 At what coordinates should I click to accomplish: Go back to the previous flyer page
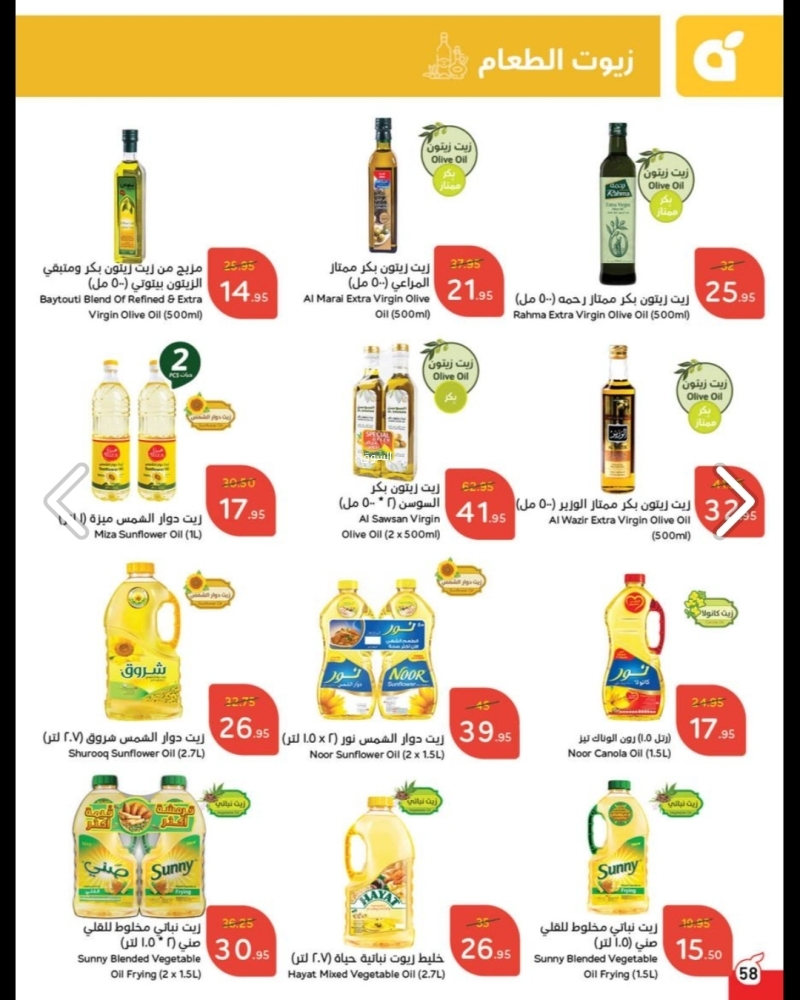pos(67,500)
